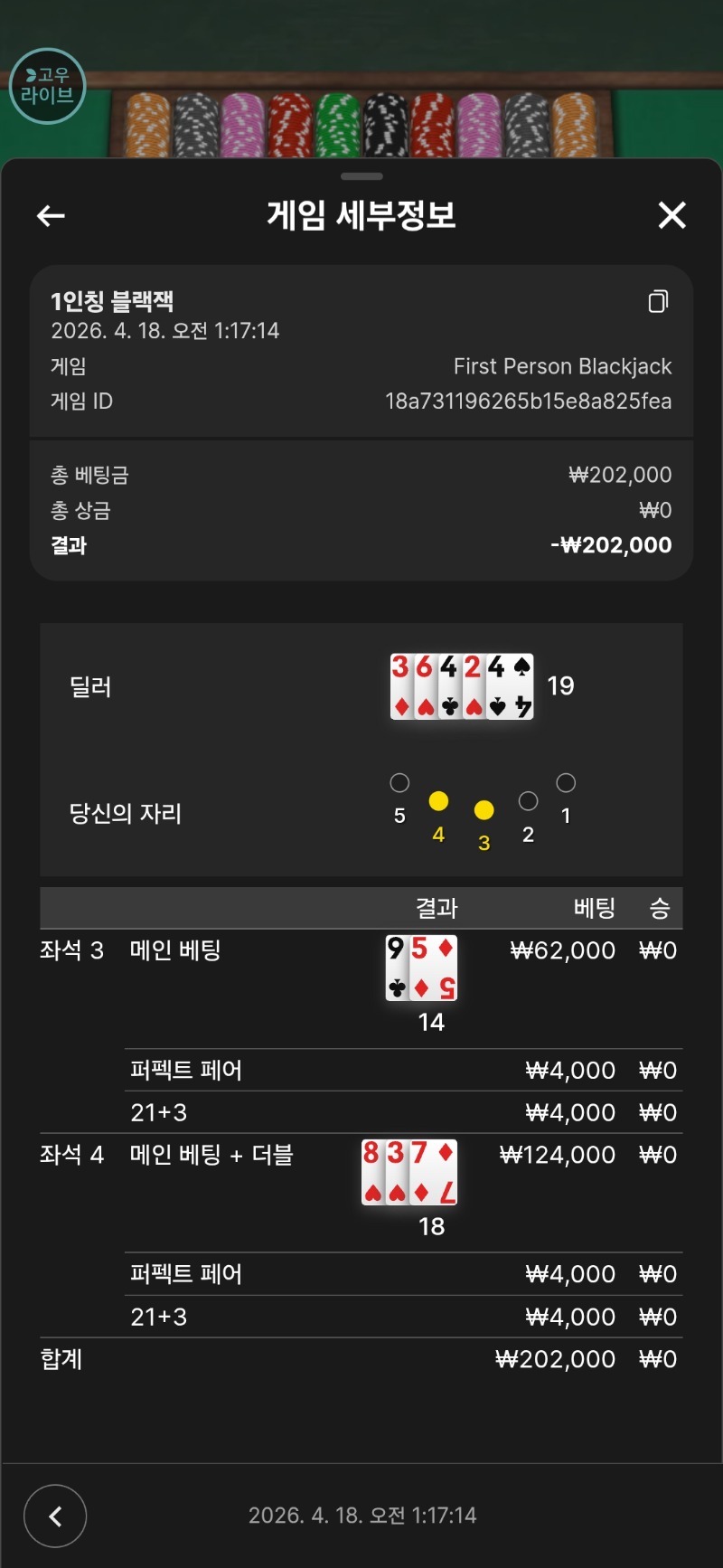Close the game details panel
723x1568 pixels.
[671, 215]
